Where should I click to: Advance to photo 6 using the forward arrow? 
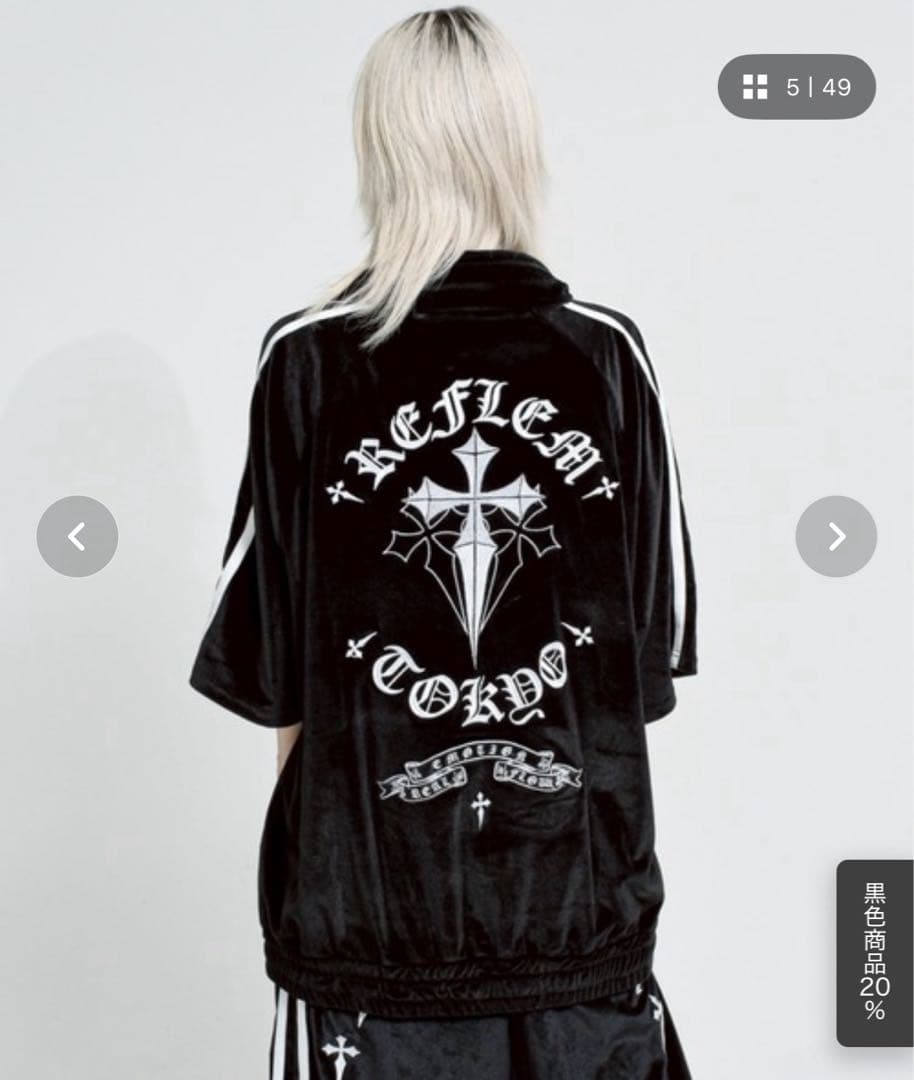pyautogui.click(x=836, y=537)
